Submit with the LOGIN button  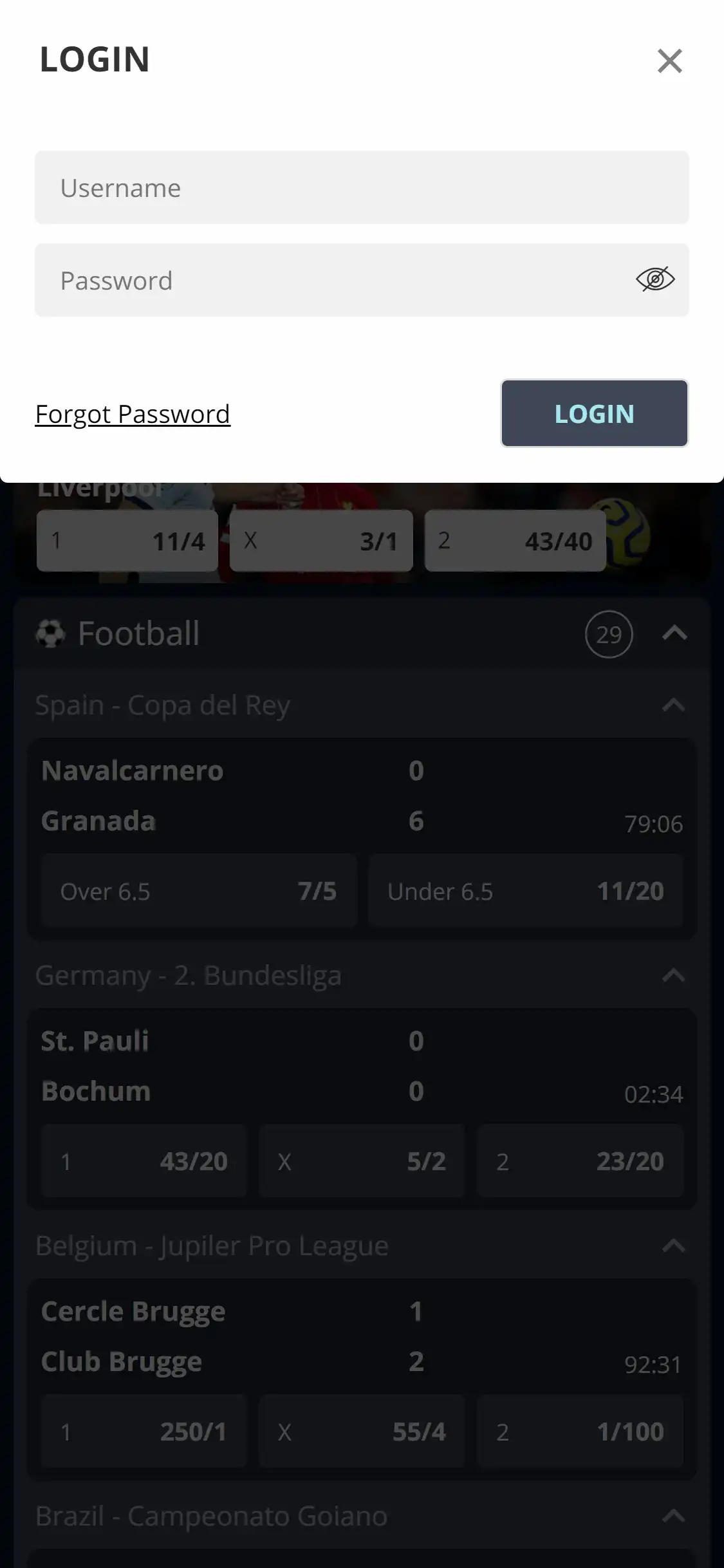(594, 413)
